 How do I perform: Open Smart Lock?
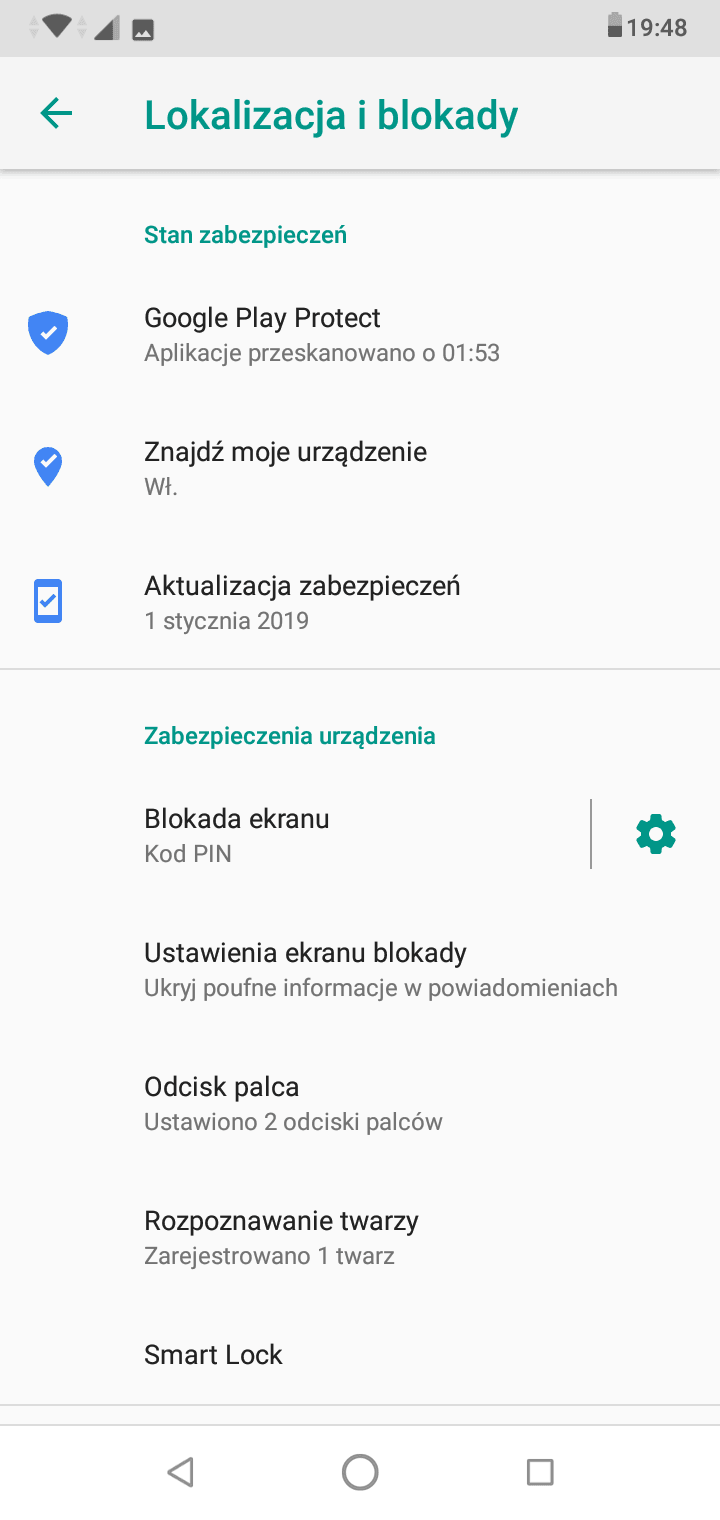(360, 1355)
